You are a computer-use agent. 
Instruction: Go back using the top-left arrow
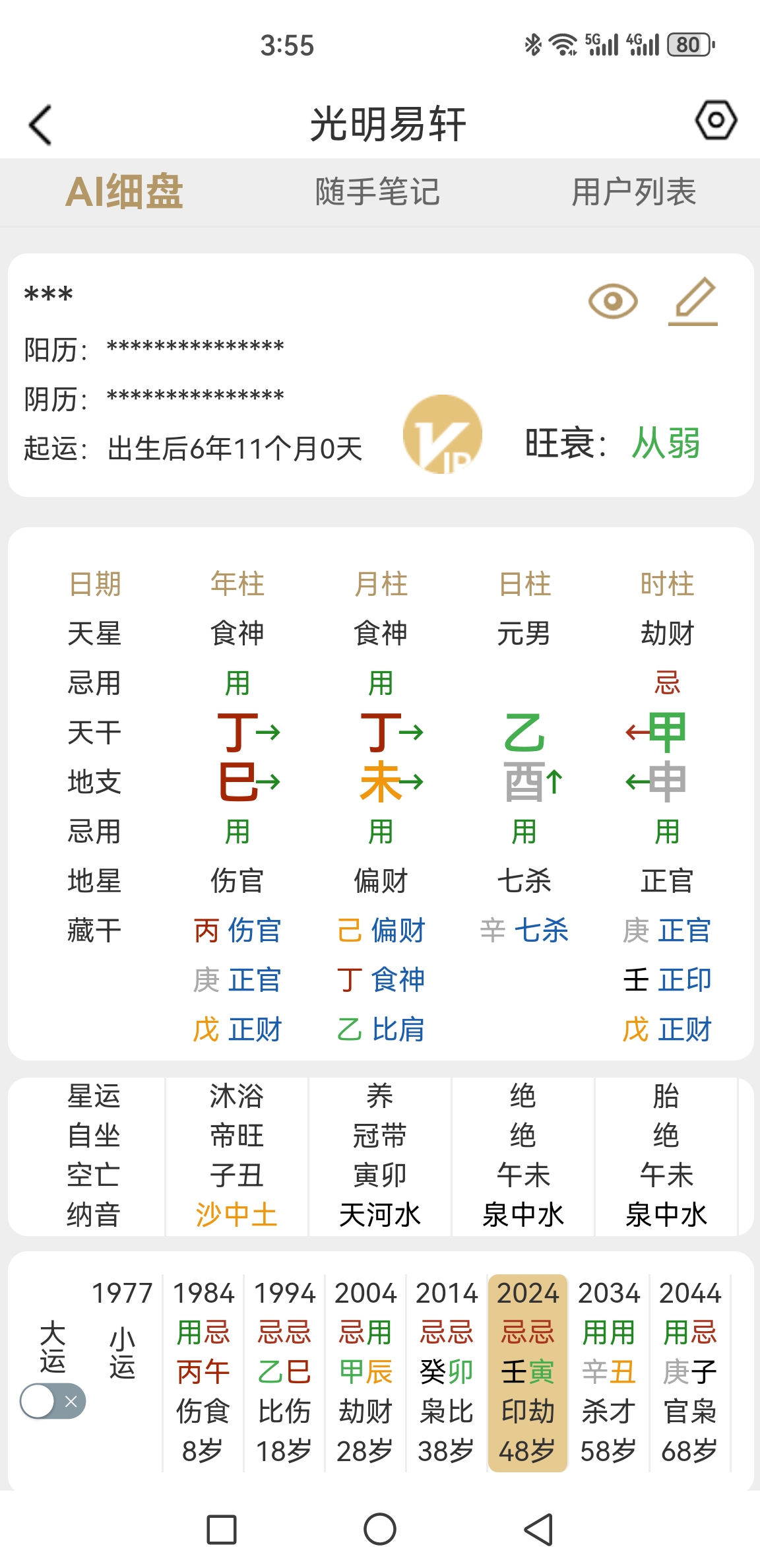point(41,124)
